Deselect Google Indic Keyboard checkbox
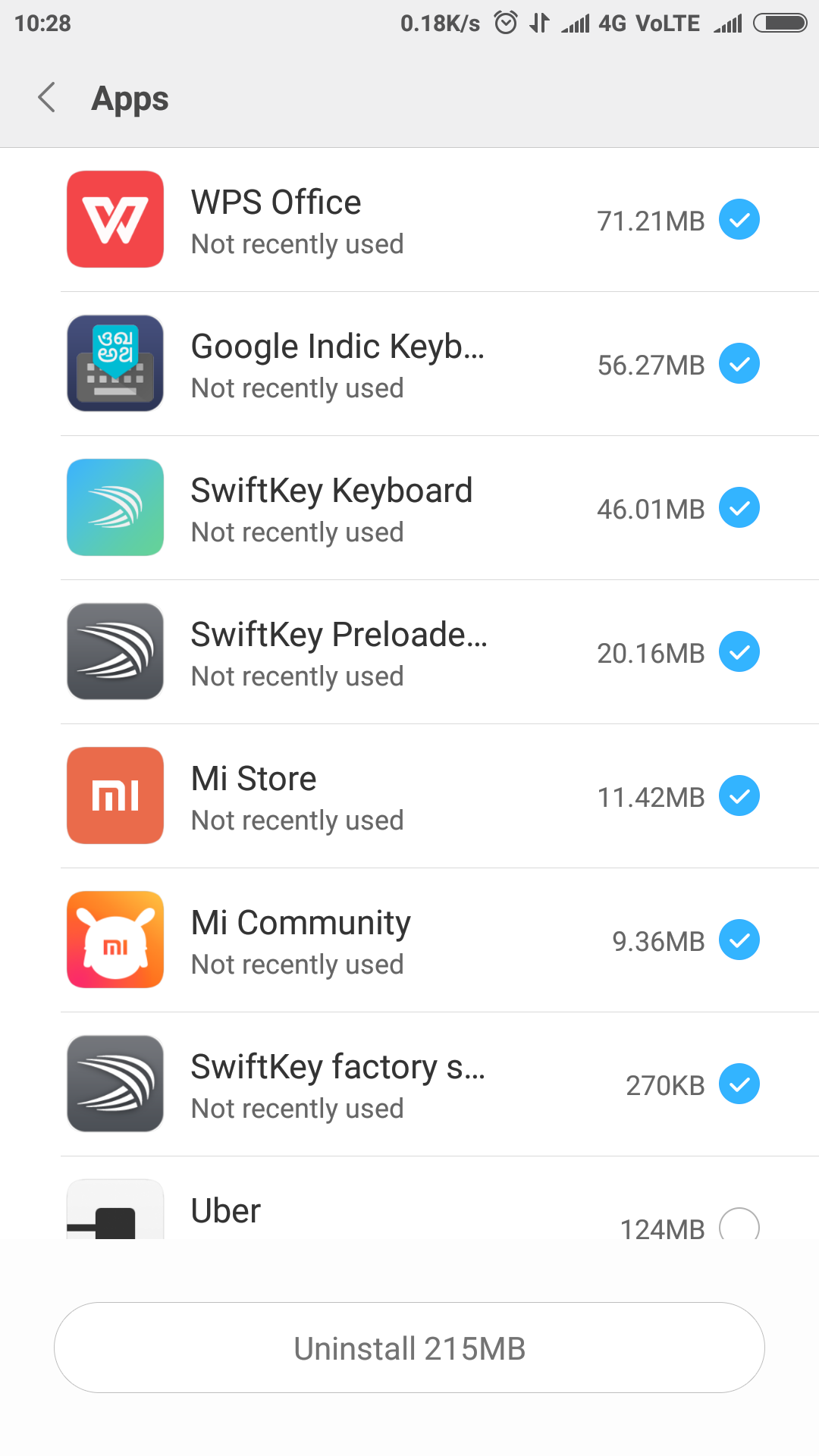 tap(739, 363)
